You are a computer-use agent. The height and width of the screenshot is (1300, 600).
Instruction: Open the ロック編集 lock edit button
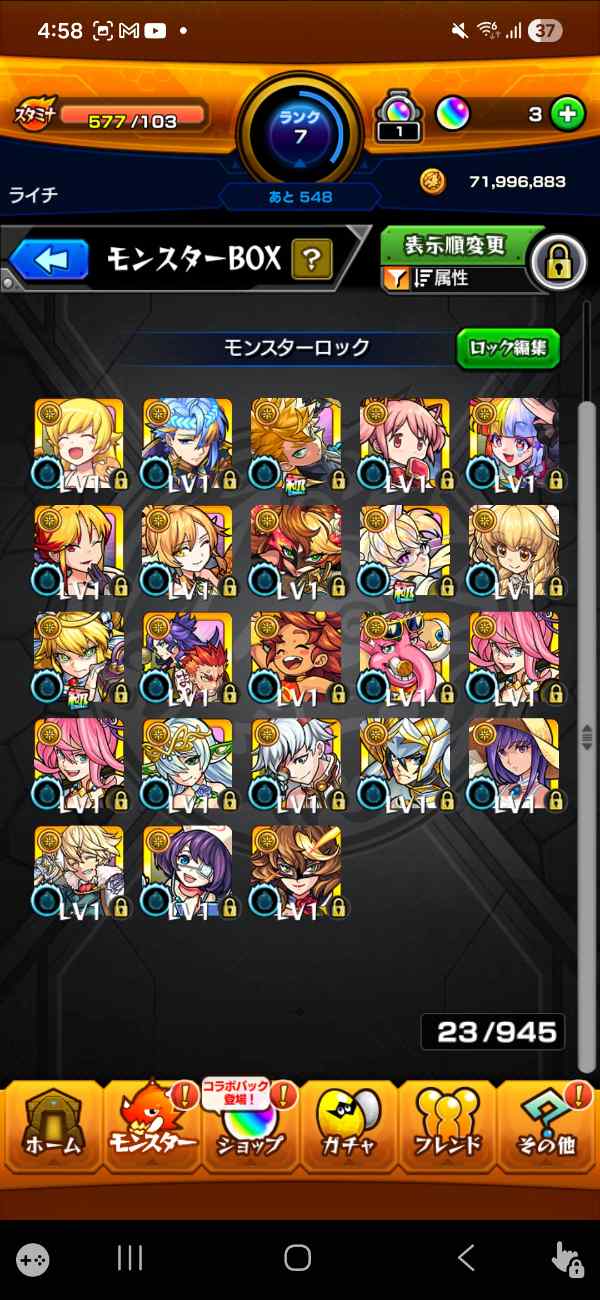(508, 347)
